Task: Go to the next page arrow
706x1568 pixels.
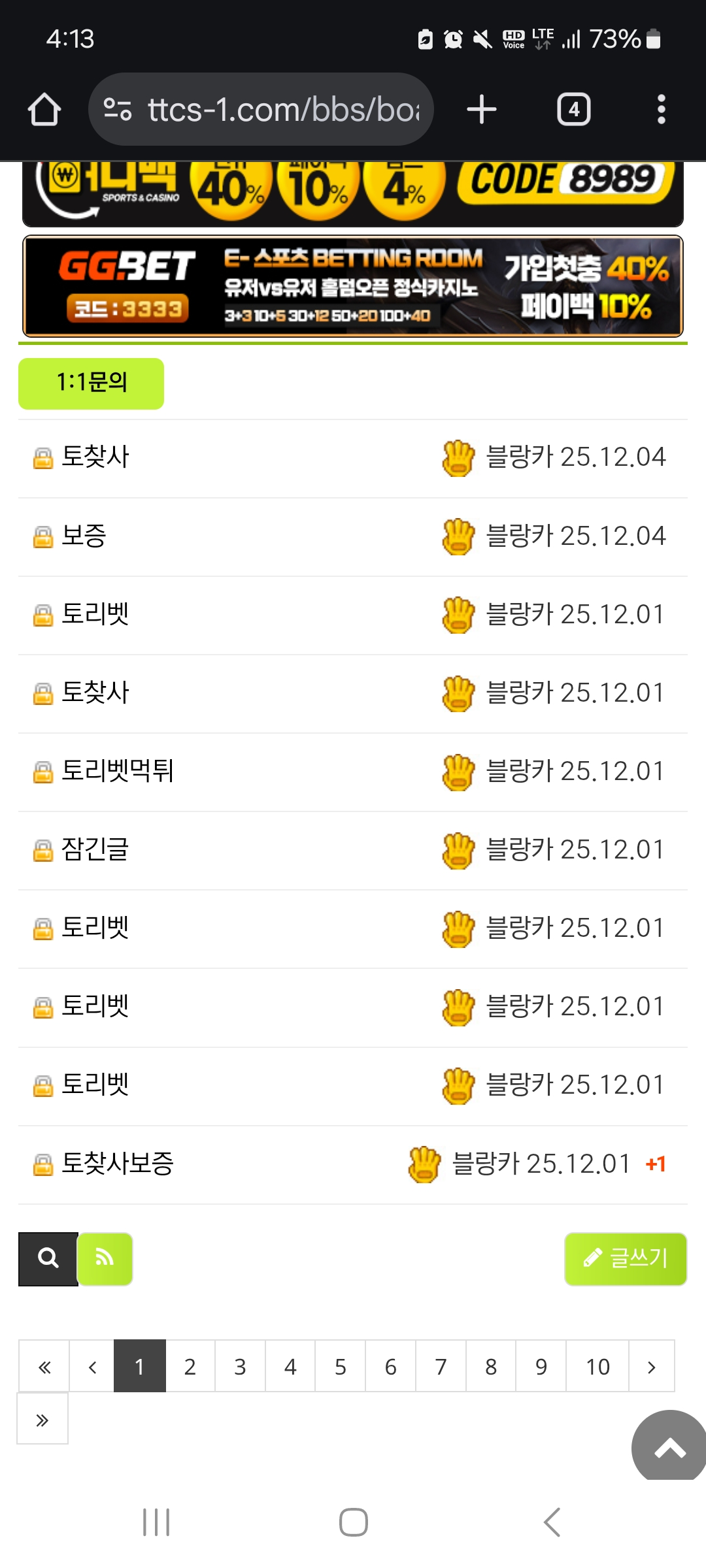Action: tap(651, 1367)
